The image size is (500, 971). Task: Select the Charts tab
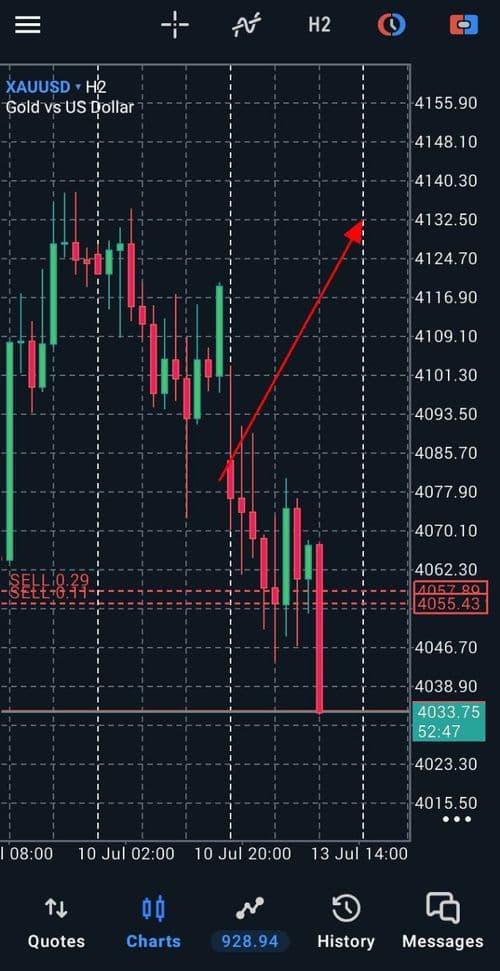[153, 922]
